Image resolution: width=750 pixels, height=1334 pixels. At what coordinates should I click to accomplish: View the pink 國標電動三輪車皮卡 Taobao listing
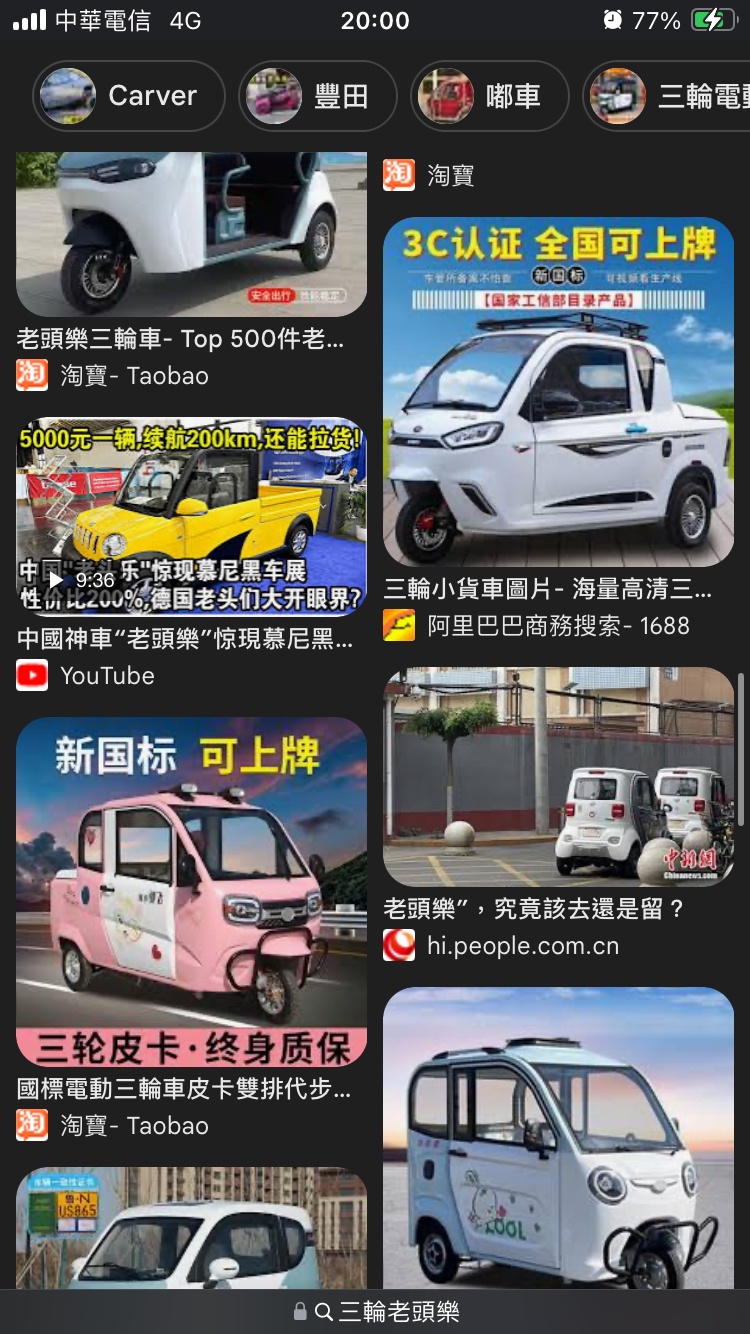pos(191,891)
